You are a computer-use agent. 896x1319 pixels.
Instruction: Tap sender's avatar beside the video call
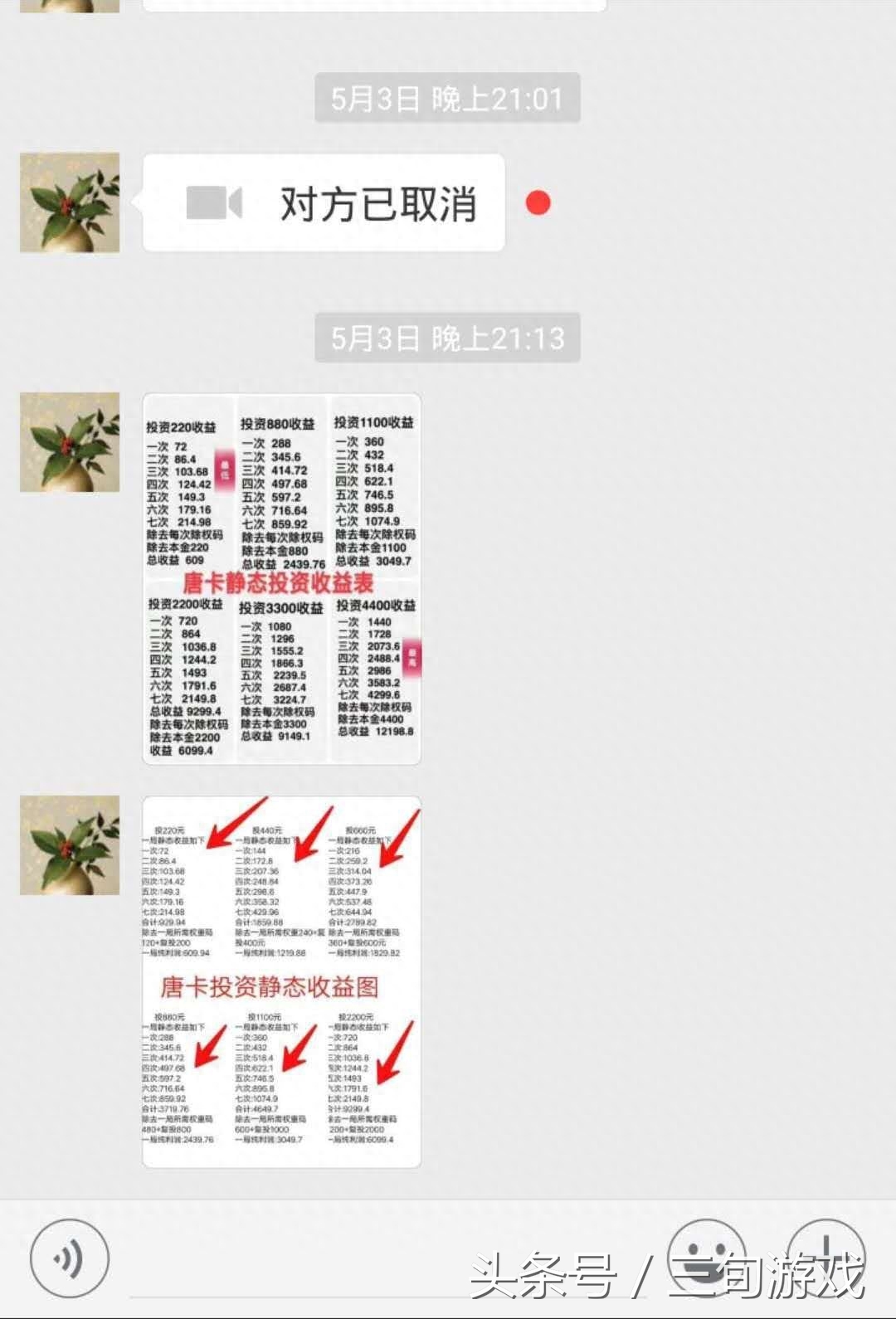point(70,202)
